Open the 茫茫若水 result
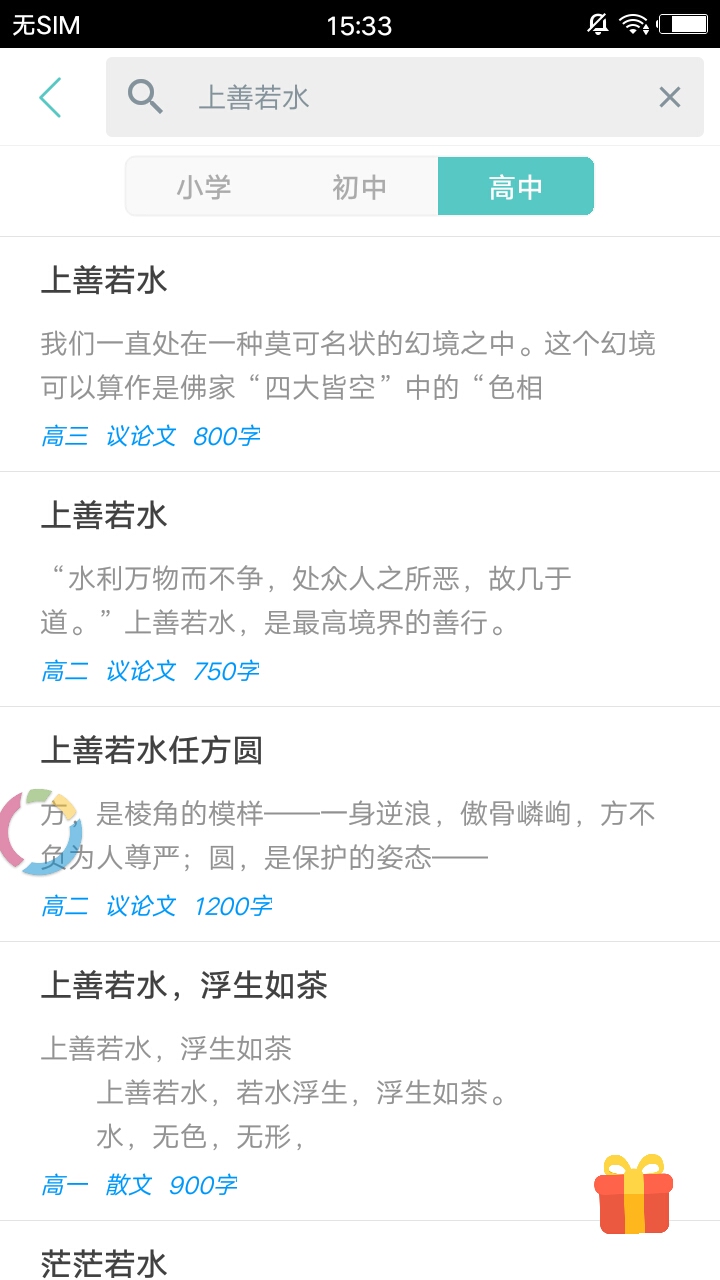 click(360, 1251)
